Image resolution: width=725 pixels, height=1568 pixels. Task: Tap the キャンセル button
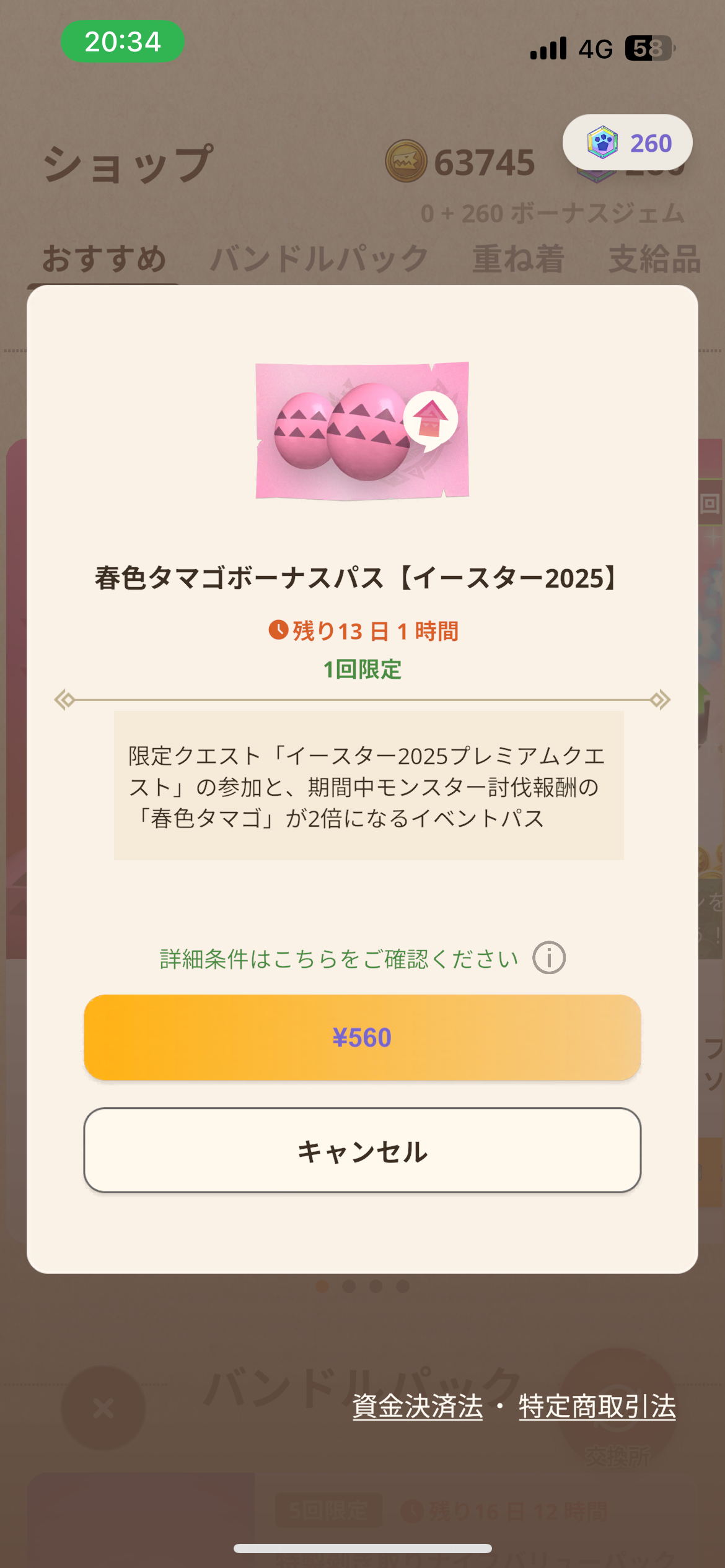point(362,1151)
